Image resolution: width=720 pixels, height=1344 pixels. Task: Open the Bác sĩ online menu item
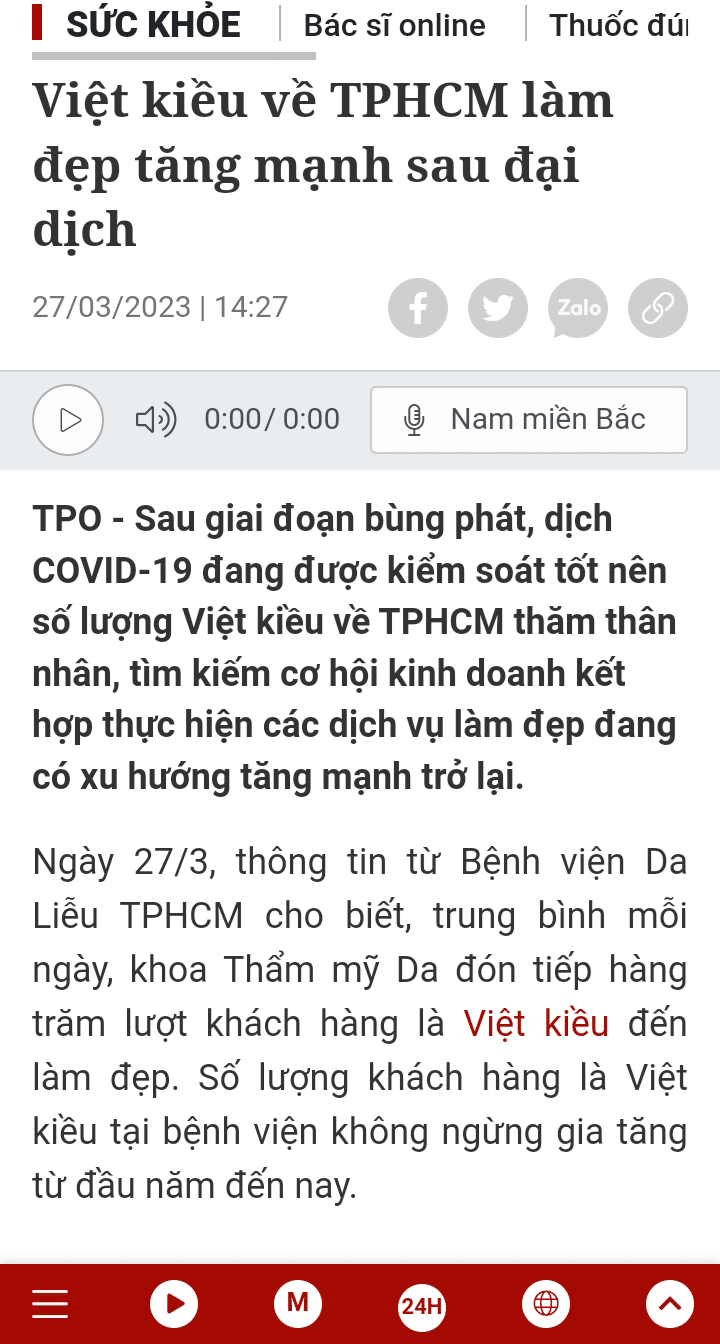394,25
